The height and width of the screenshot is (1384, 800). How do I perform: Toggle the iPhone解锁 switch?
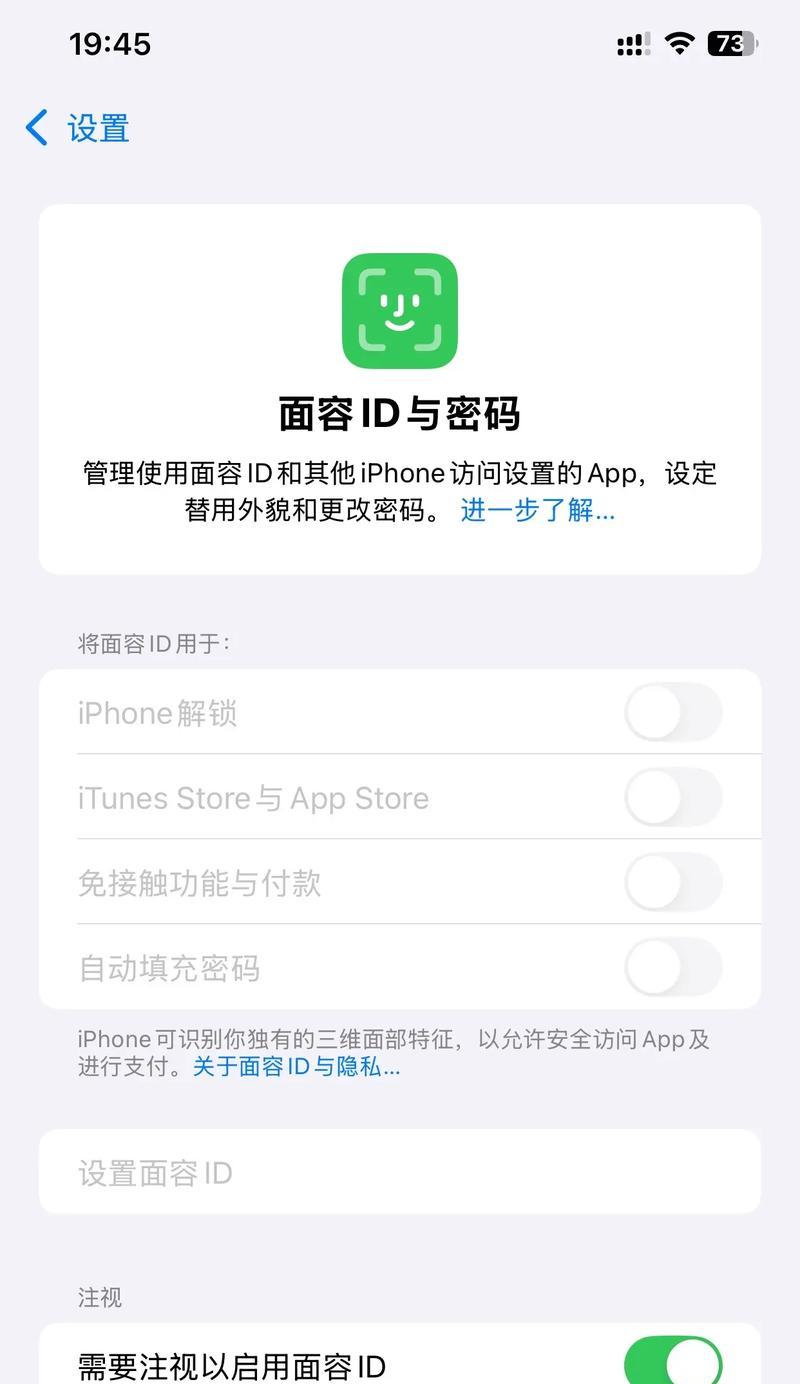673,713
